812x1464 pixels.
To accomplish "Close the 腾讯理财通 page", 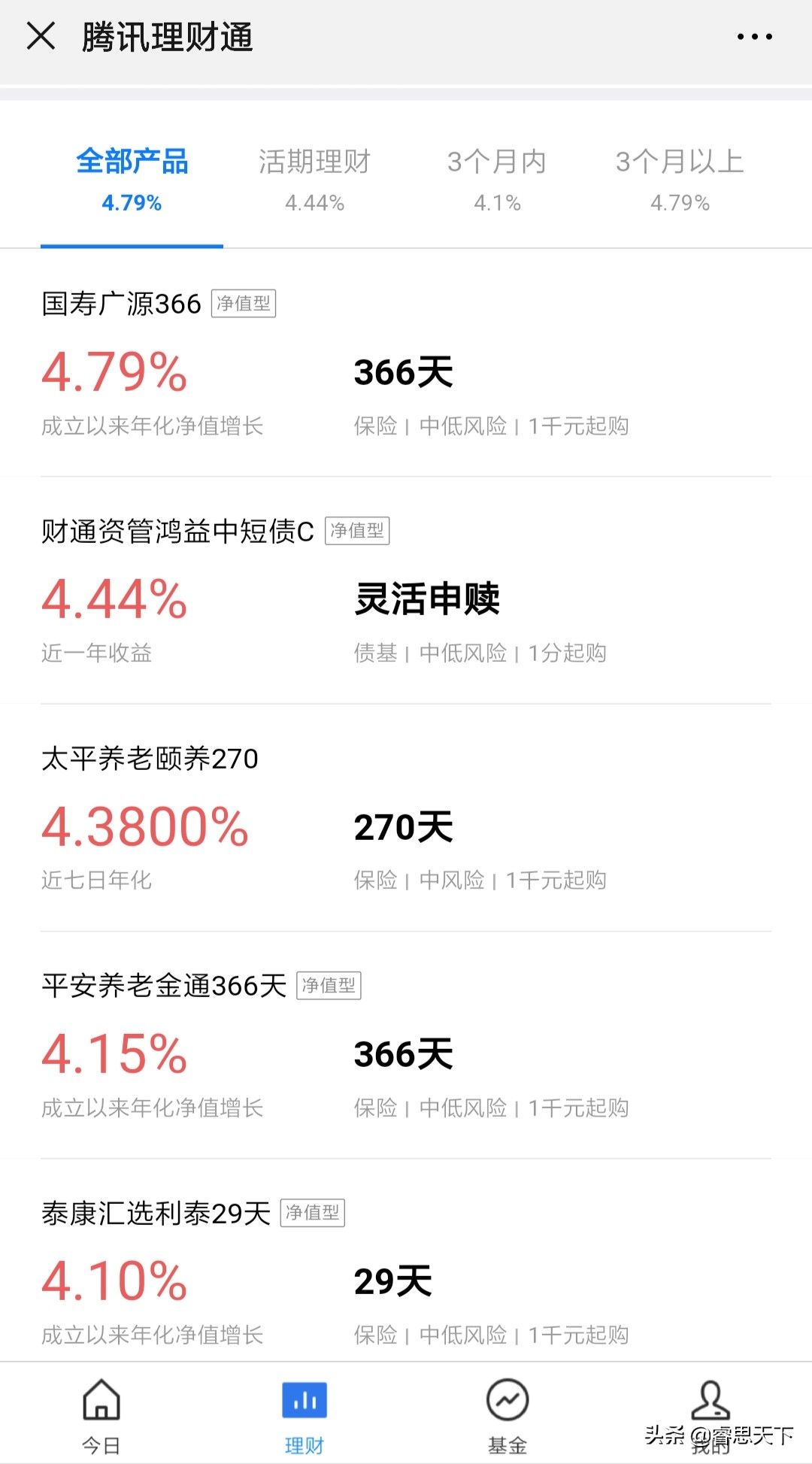I will click(41, 36).
